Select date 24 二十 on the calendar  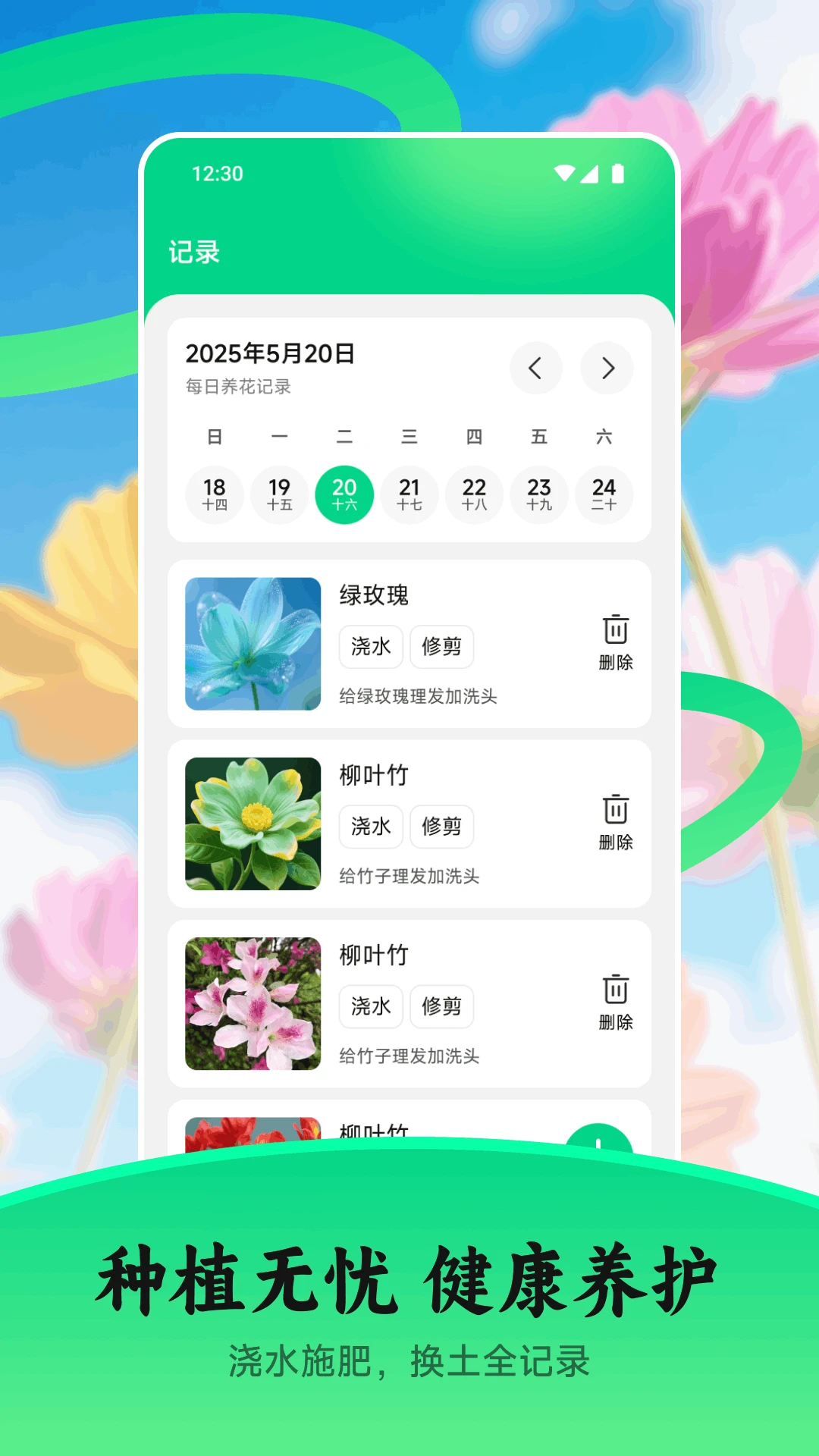pos(604,494)
